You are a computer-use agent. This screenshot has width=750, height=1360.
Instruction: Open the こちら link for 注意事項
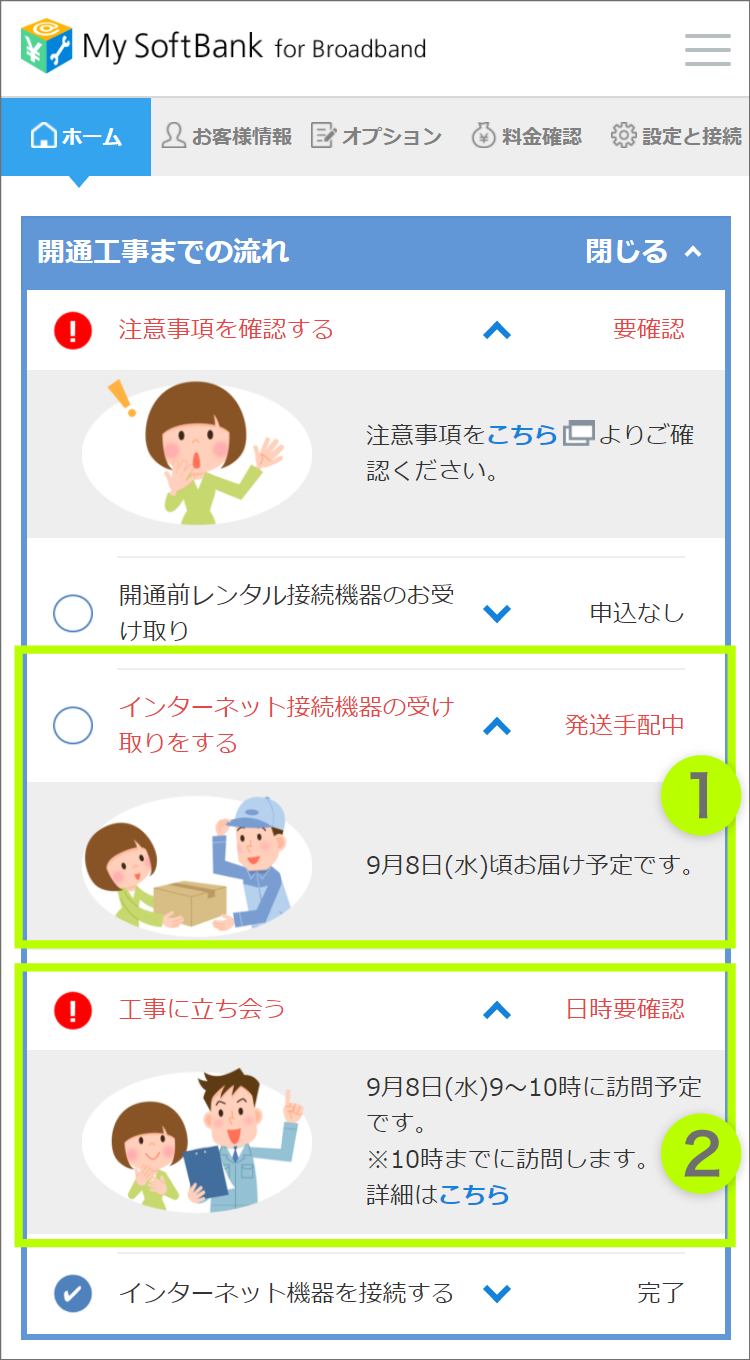pos(522,435)
